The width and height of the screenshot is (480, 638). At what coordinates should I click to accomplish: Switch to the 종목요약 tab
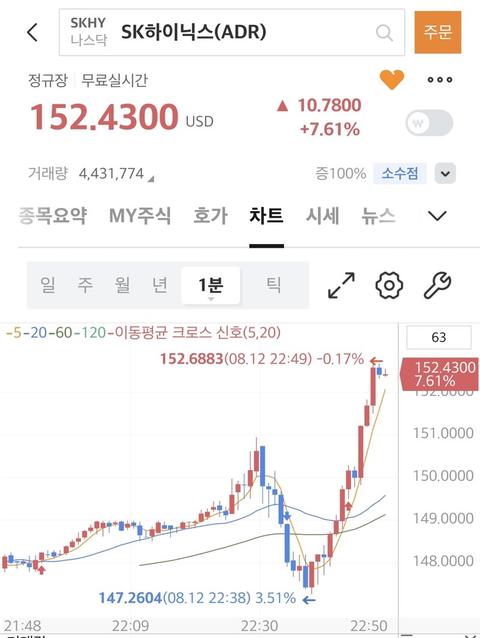pyautogui.click(x=53, y=215)
